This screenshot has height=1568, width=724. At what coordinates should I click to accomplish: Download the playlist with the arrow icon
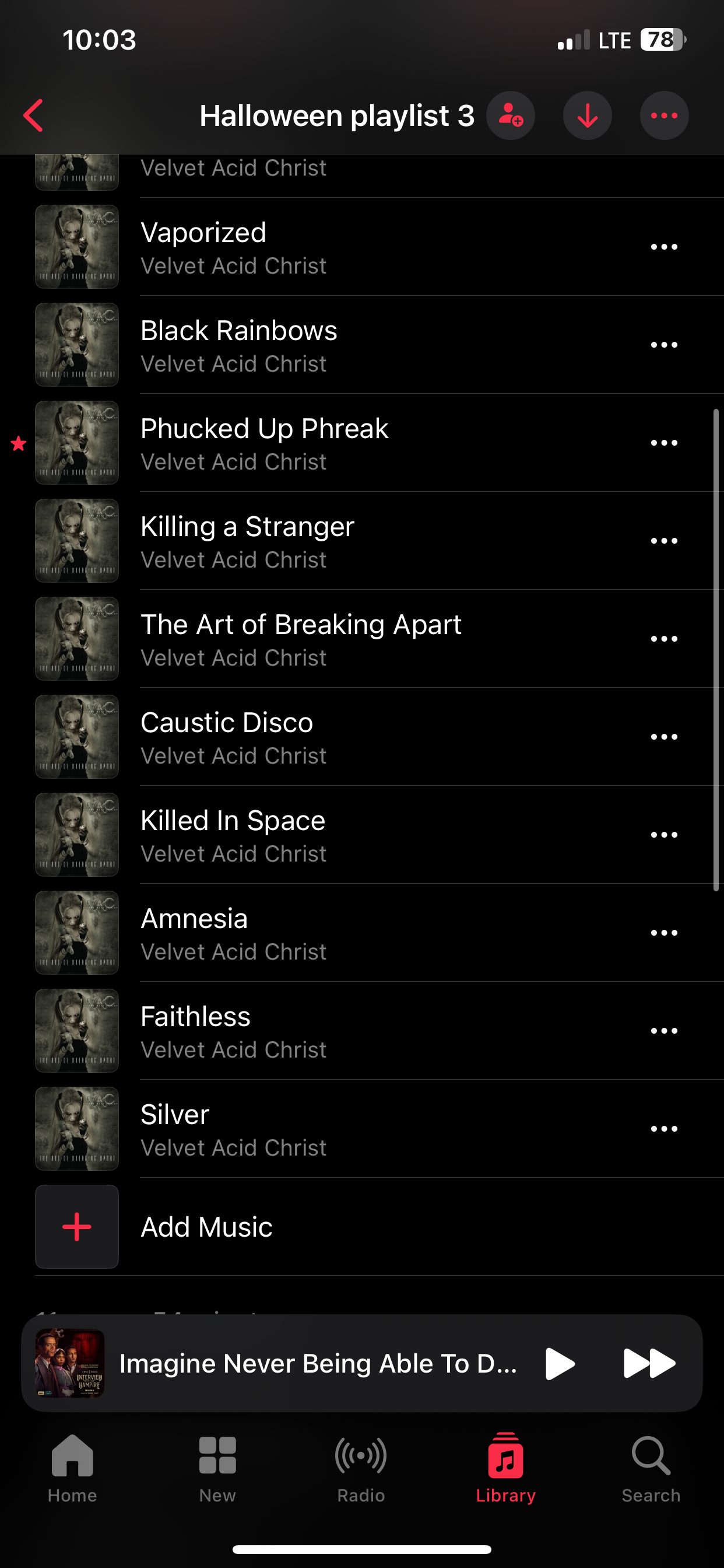tap(587, 116)
